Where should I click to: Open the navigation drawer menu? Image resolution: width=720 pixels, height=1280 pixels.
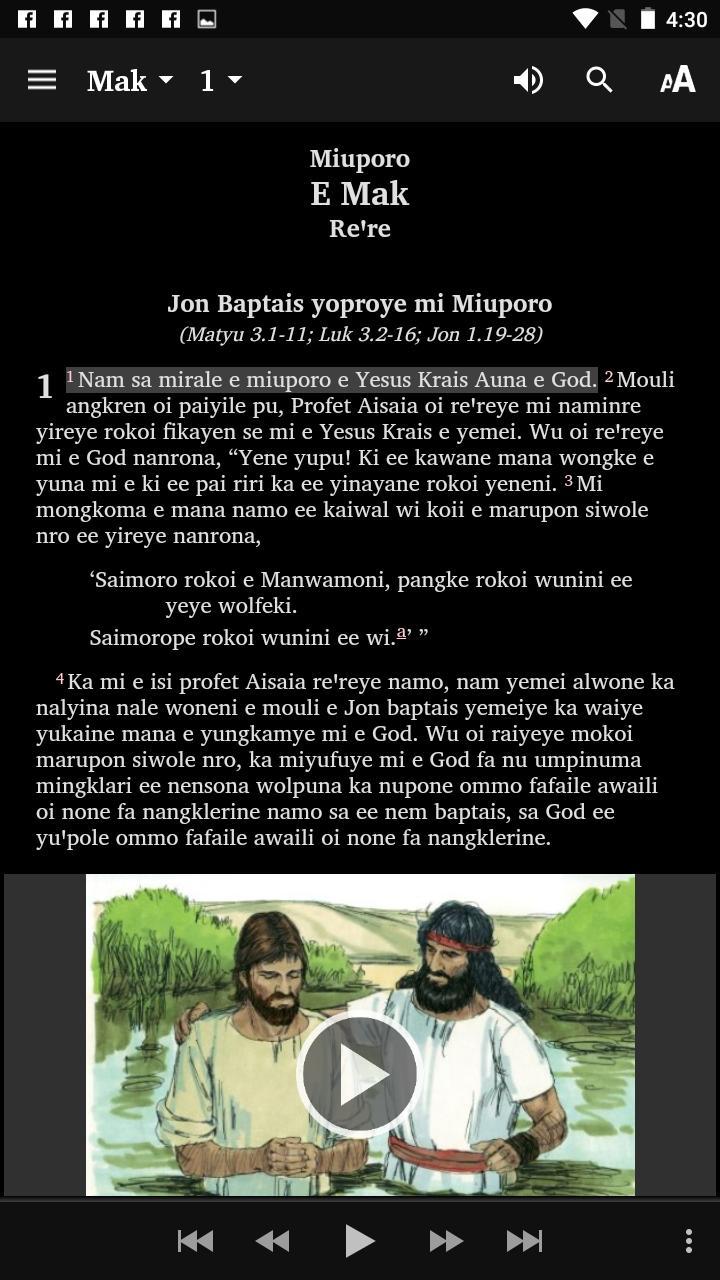[x=41, y=80]
